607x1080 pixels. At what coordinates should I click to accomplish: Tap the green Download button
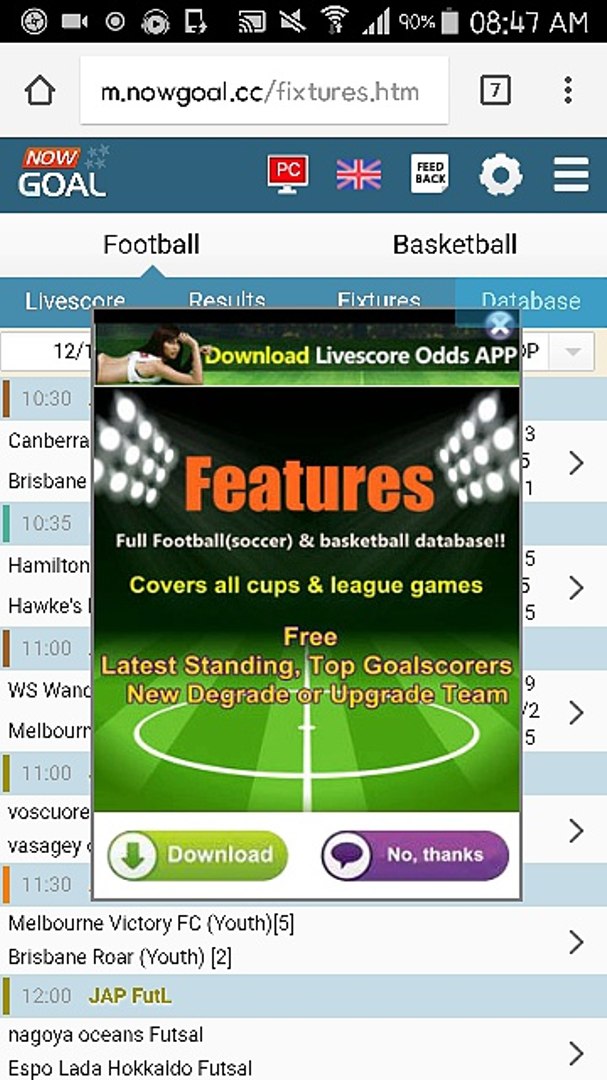tap(198, 855)
